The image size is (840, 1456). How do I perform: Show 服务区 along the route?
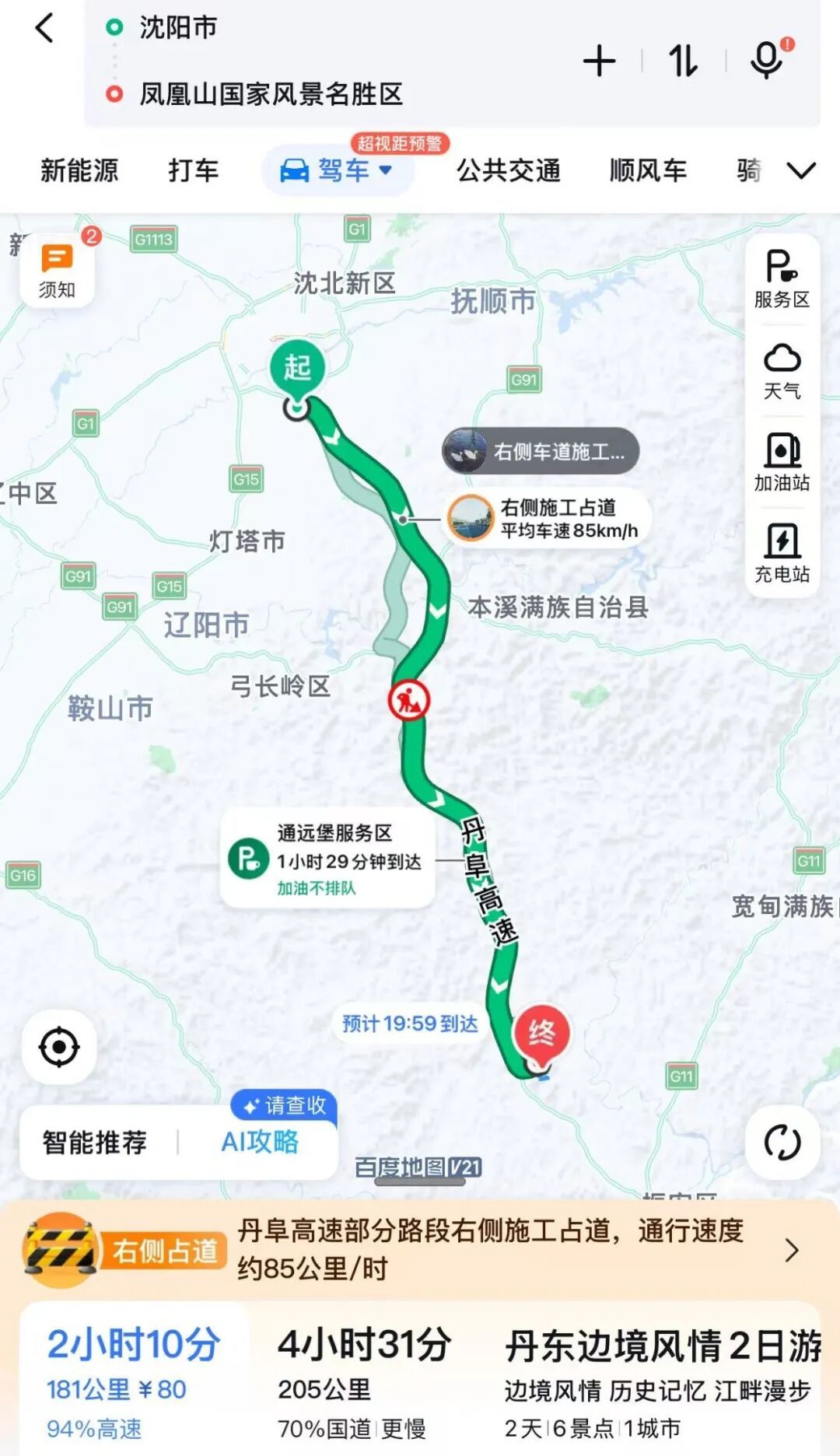782,279
